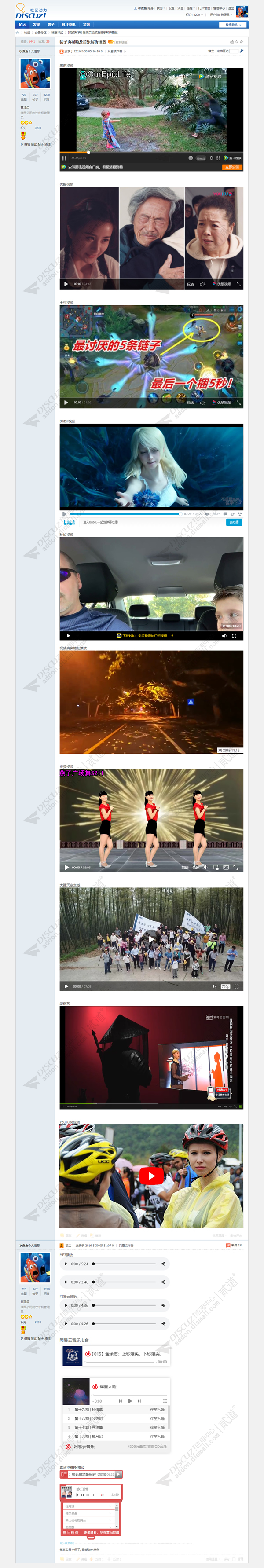Screen dimensions: 264x1568
Task: Play the Bilibili blonde character video
Action: (65, 514)
